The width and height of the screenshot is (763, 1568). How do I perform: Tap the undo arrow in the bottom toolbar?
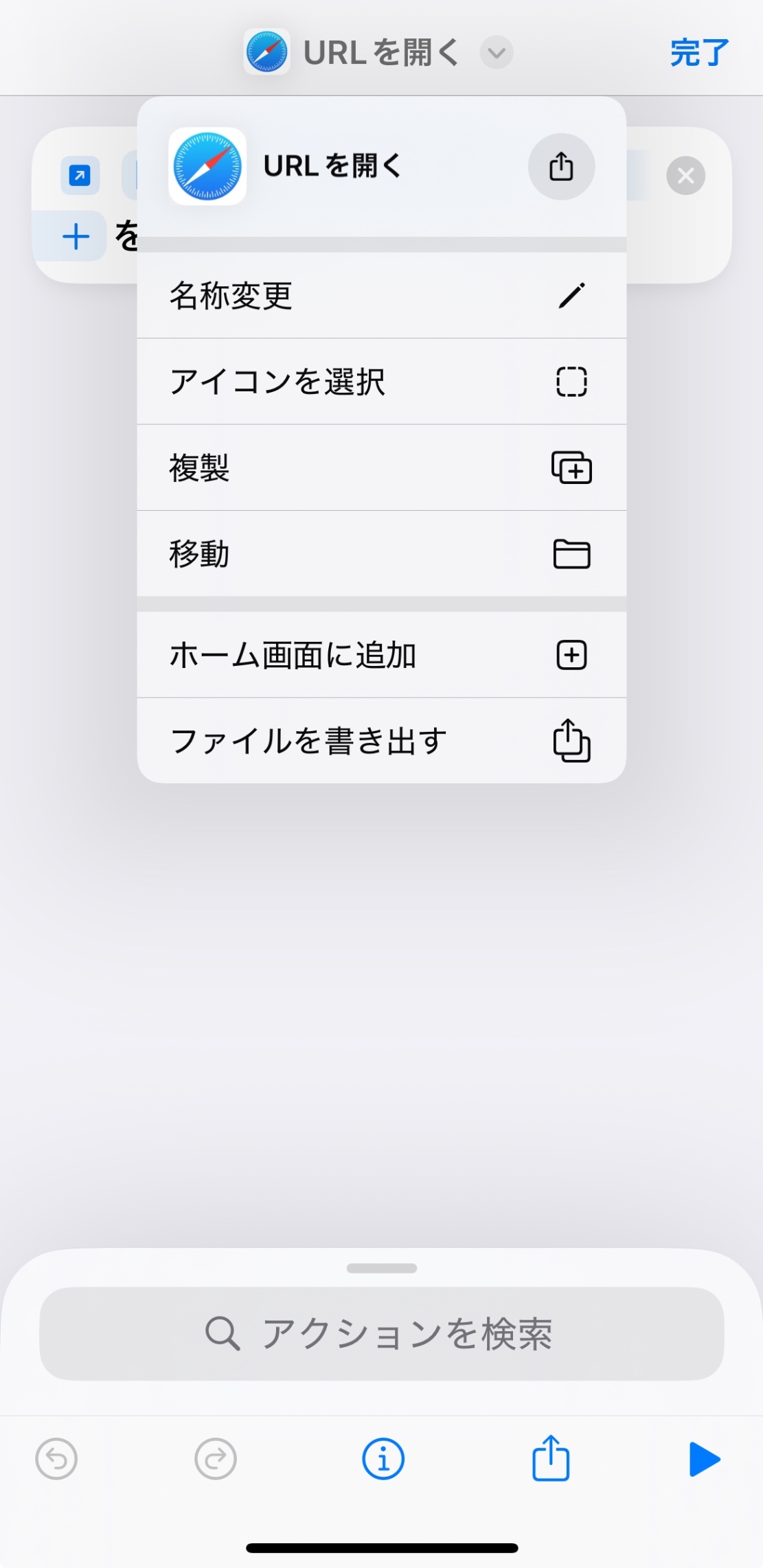click(57, 1459)
